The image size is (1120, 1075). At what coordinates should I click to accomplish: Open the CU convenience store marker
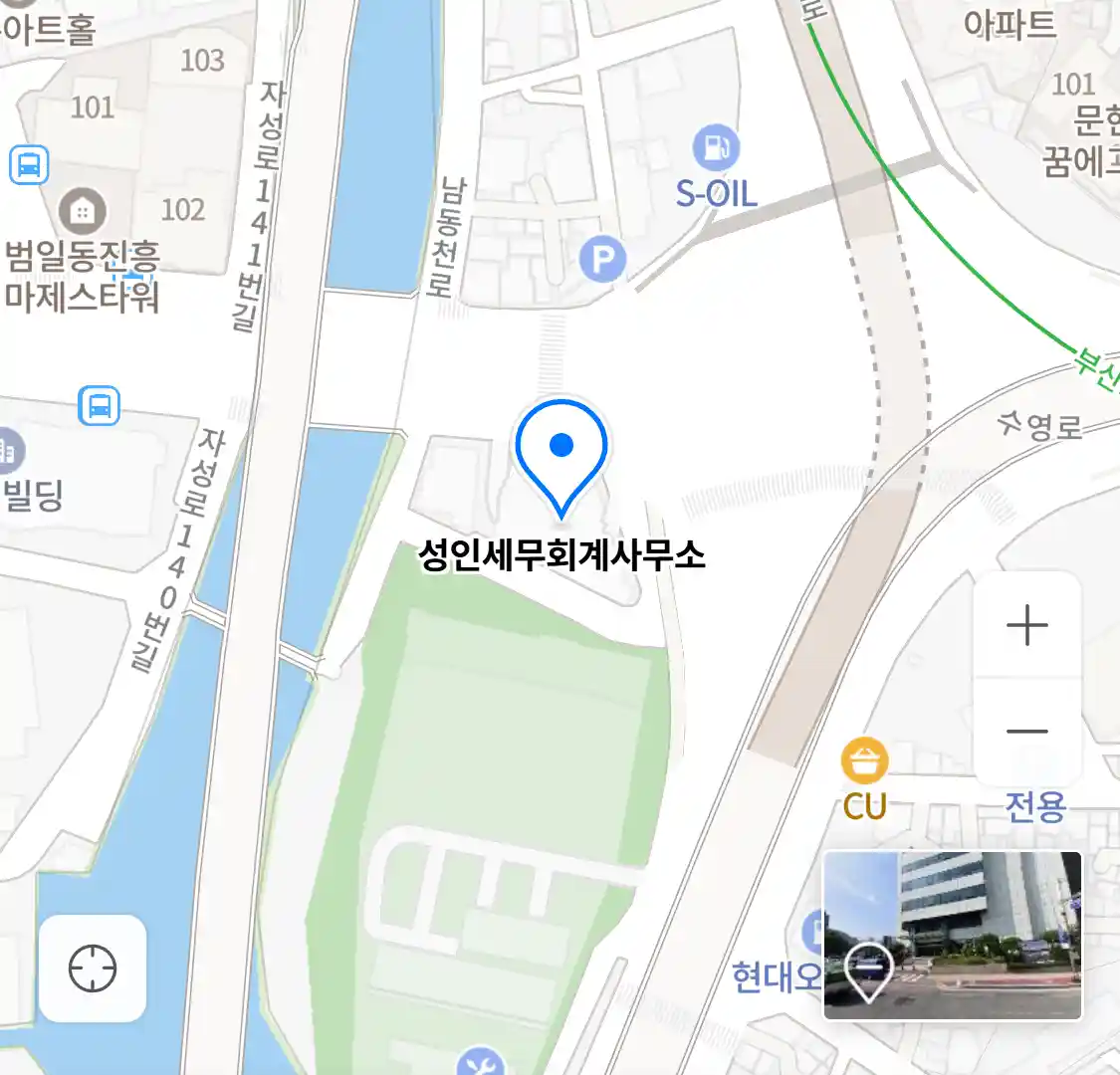tap(864, 762)
